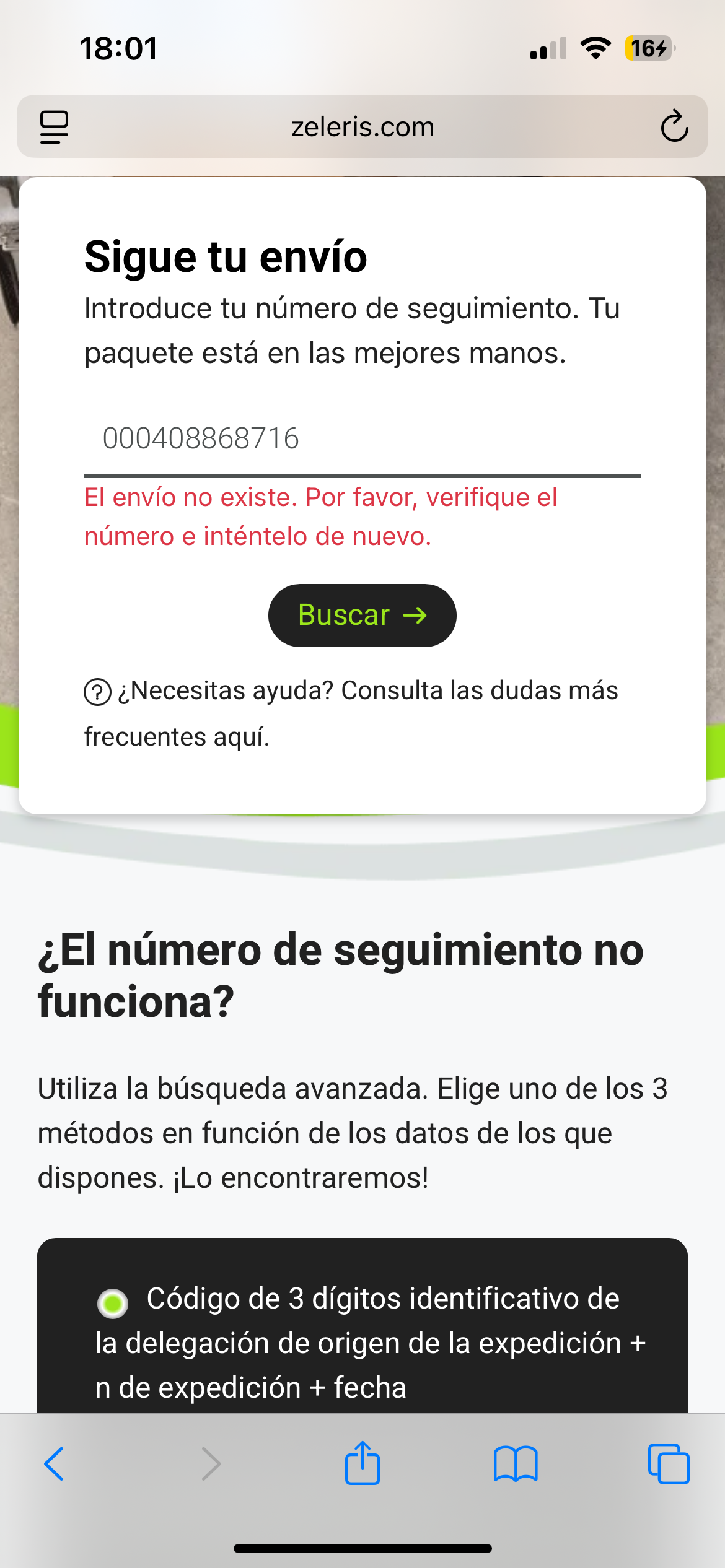The width and height of the screenshot is (725, 1568).
Task: Select the 3-digit delegation code search method
Action: coord(113,1303)
